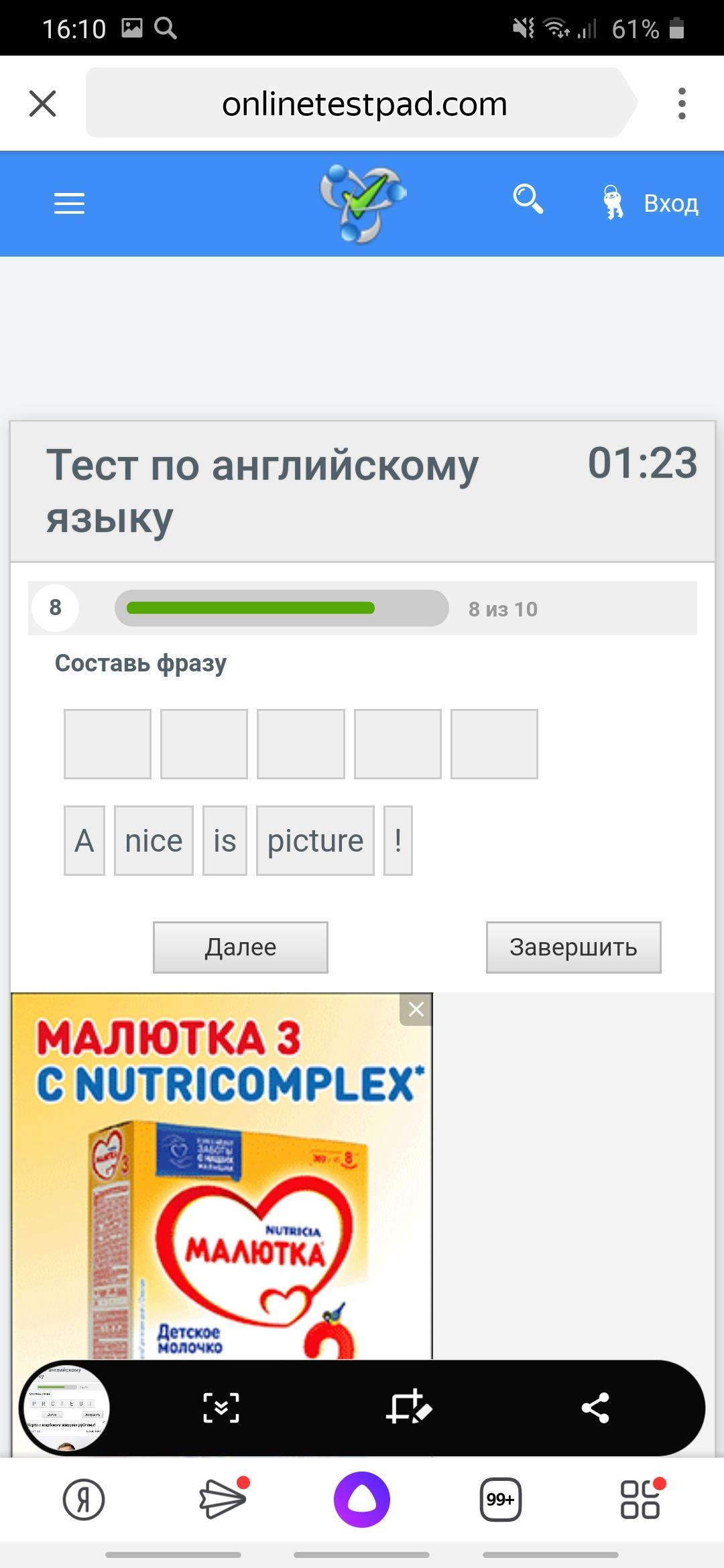Open the browser overflow menu
Viewport: 724px width, 1568px height.
pos(682,104)
